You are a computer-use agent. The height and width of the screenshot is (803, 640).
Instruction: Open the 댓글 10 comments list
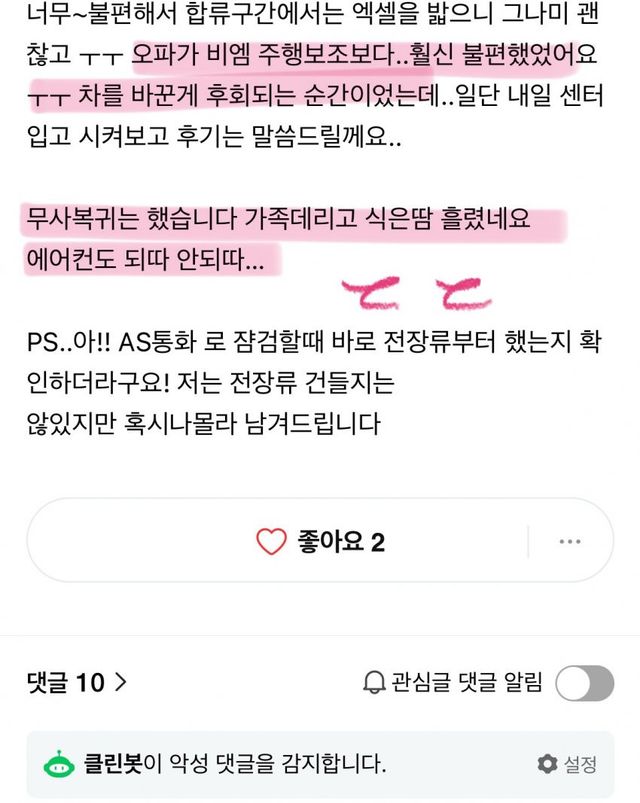pyautogui.click(x=77, y=683)
